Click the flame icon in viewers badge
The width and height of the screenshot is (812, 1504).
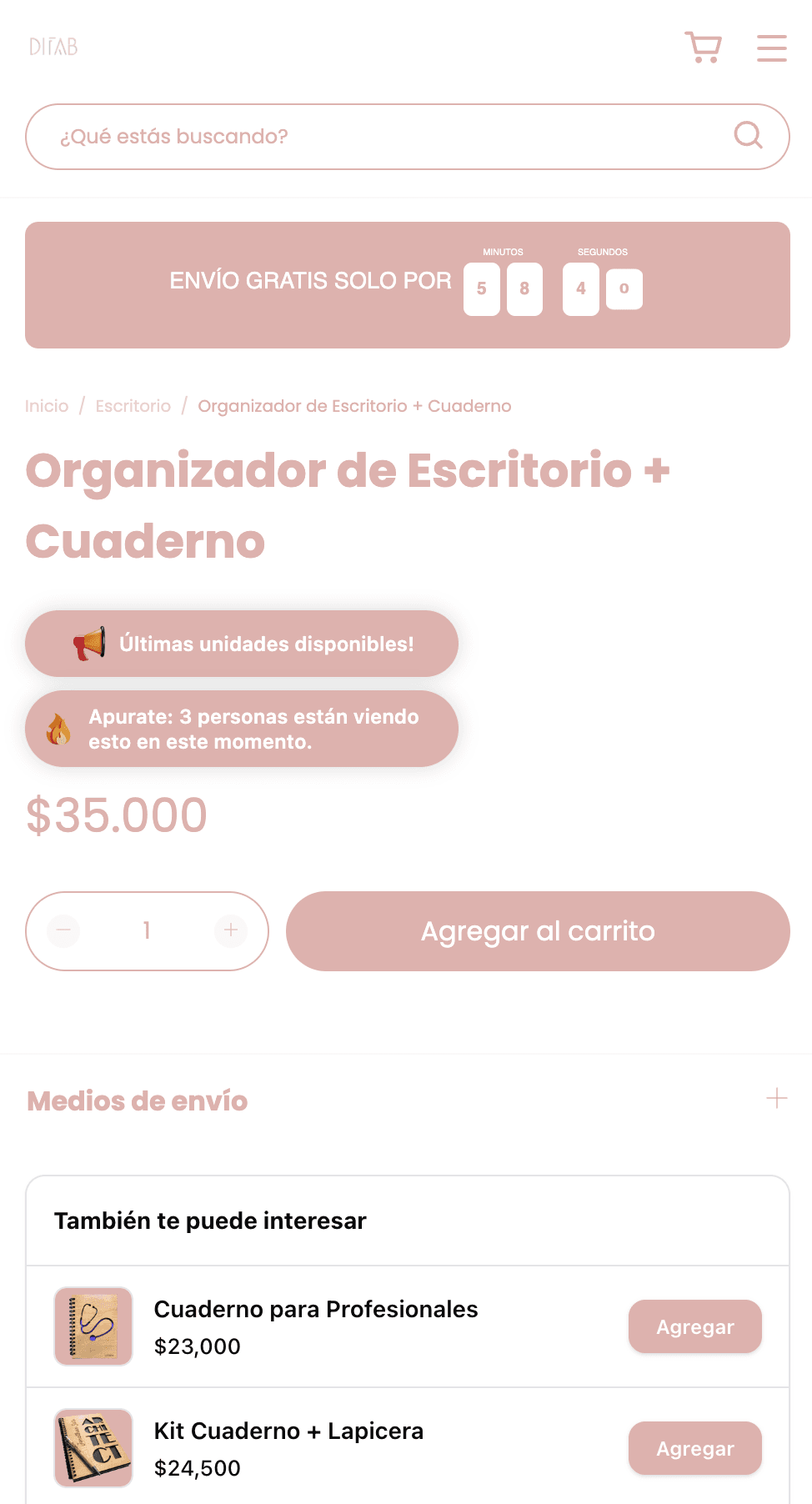pos(58,728)
